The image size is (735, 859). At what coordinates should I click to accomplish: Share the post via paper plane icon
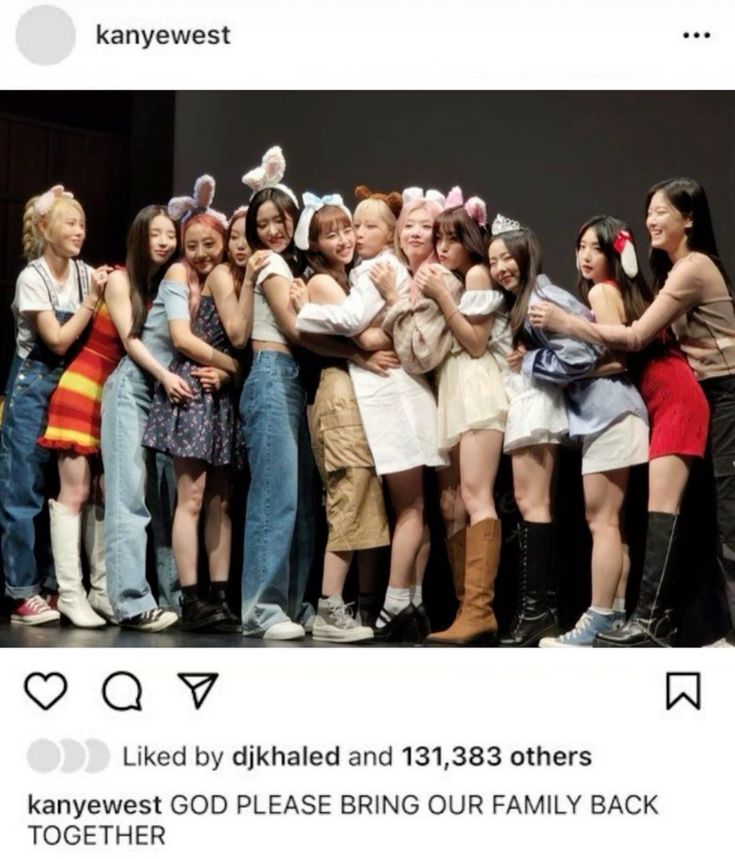[195, 690]
